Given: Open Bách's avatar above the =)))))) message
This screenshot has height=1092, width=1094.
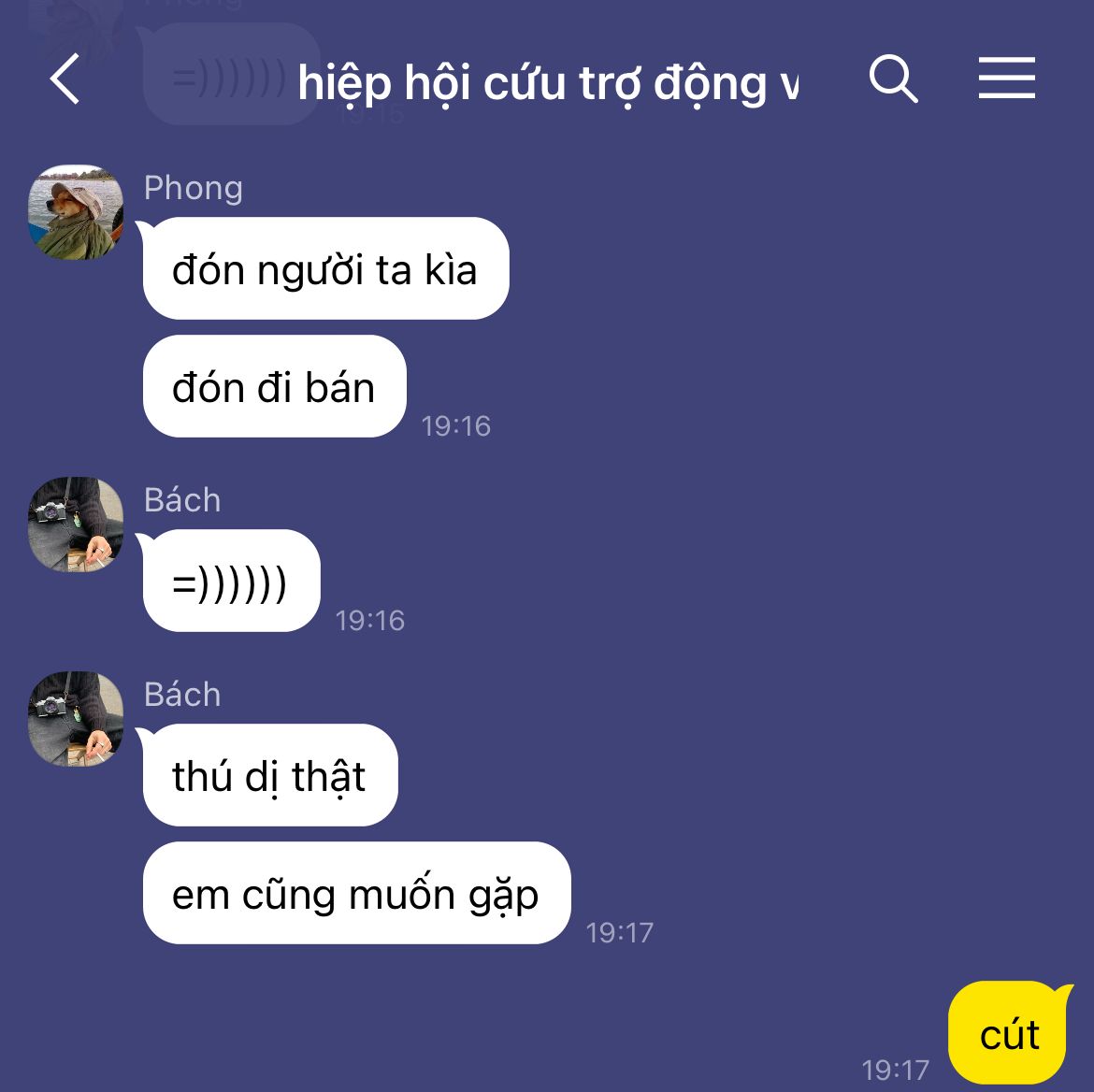Looking at the screenshot, I should click(x=76, y=524).
